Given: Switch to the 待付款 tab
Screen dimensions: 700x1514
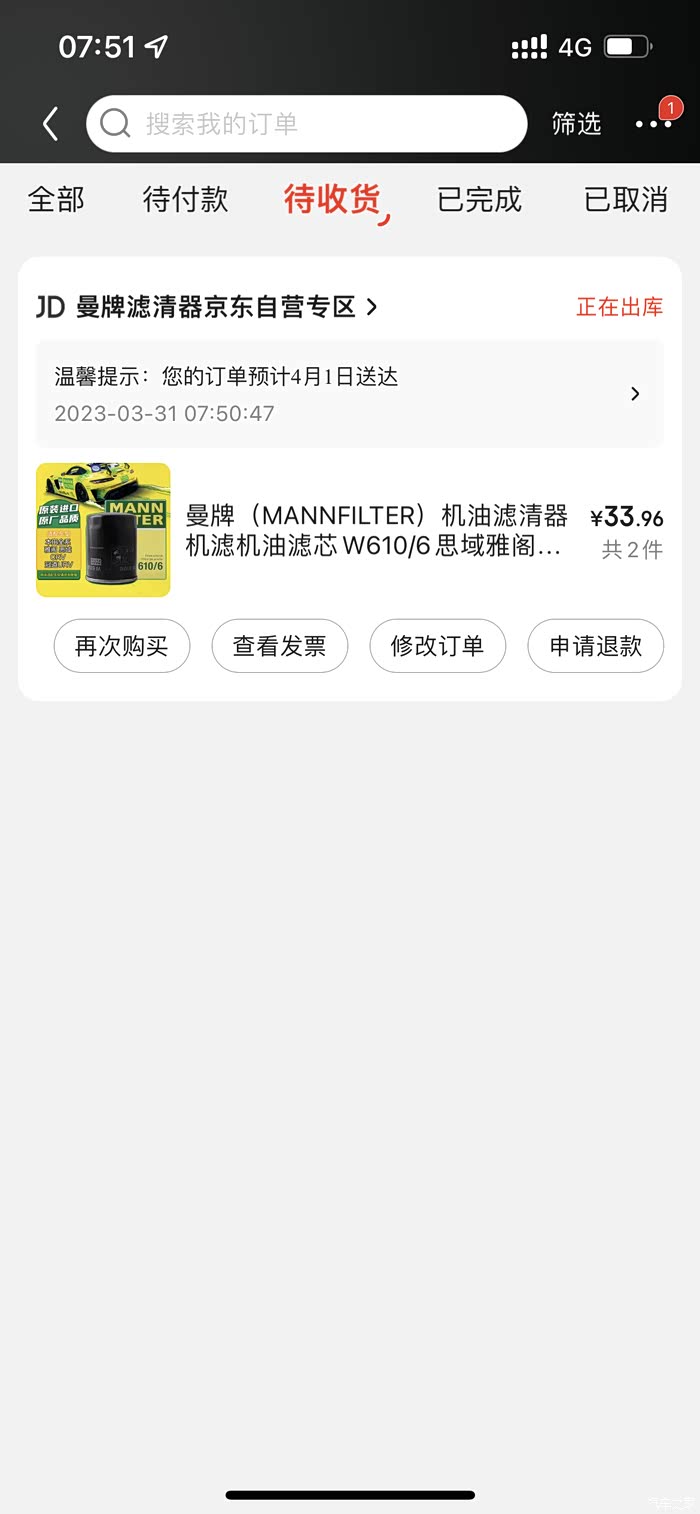Looking at the screenshot, I should (186, 200).
